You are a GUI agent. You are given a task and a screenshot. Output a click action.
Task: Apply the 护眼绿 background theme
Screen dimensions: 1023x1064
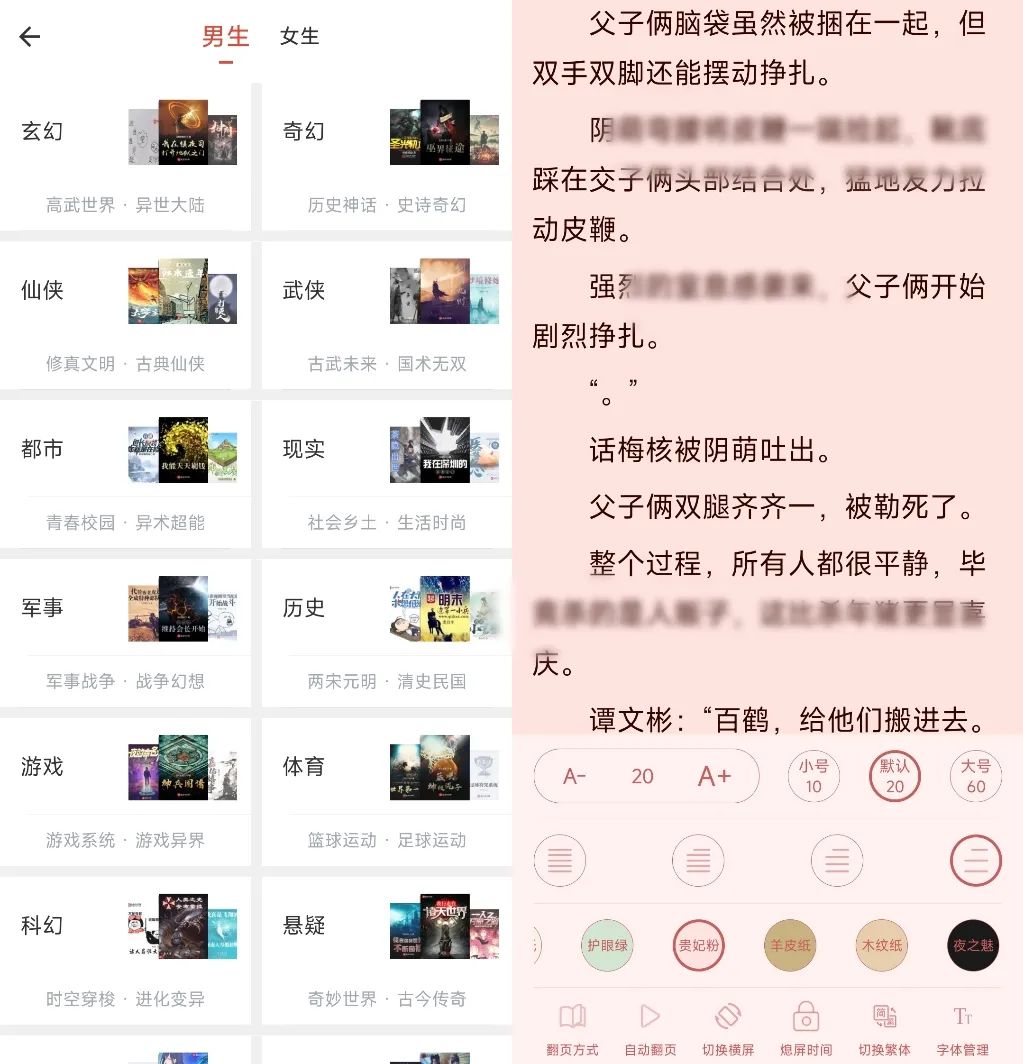[607, 945]
